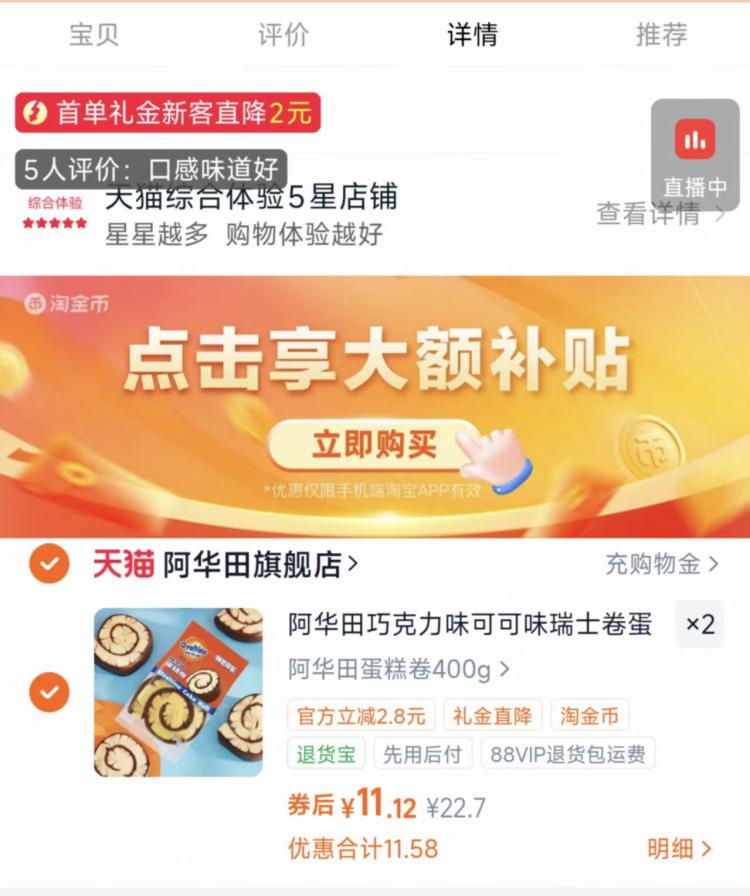Image resolution: width=750 pixels, height=896 pixels.
Task: Click the lightning bolt icon on the promo banner
Action: click(x=35, y=113)
